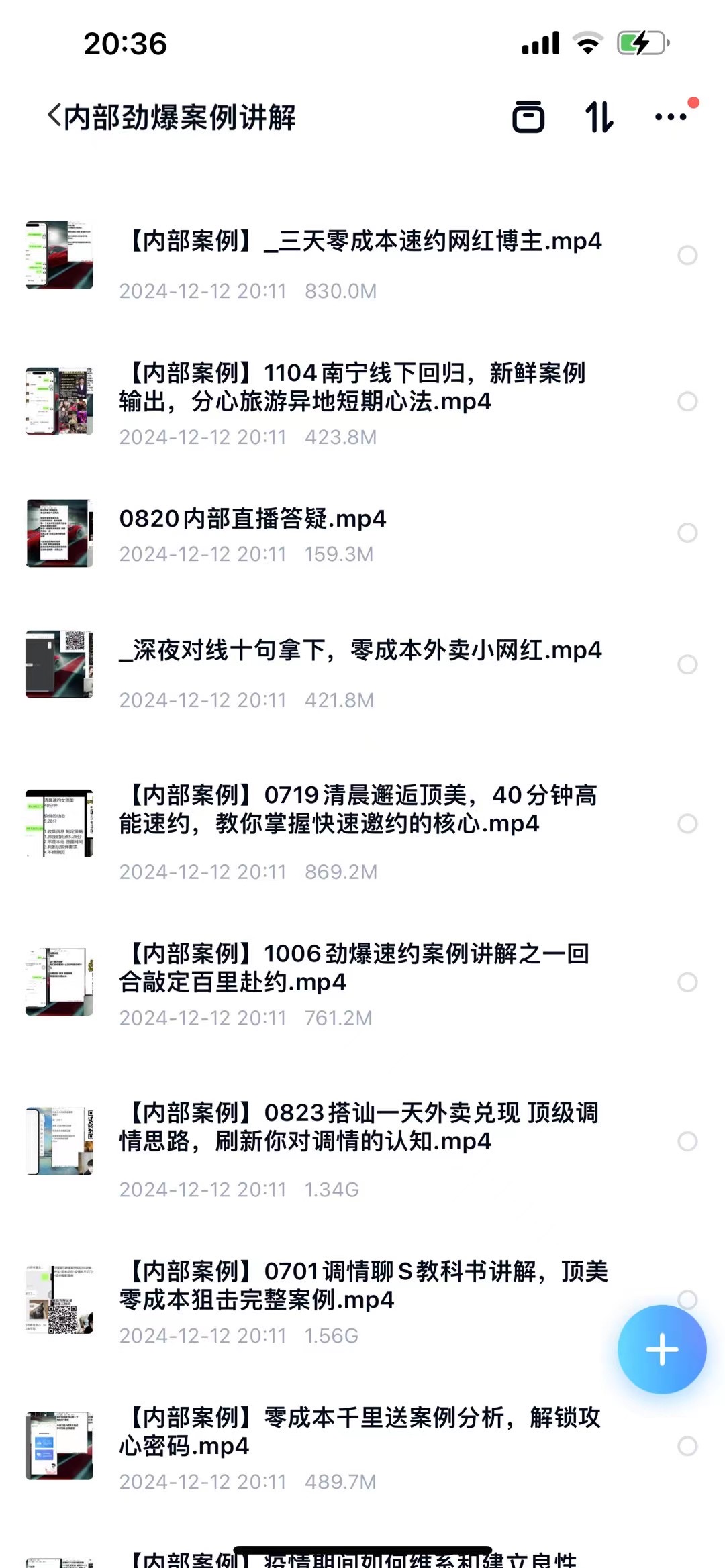Open the transfer list icon
Viewport: 725px width, 1568px height.
click(528, 117)
